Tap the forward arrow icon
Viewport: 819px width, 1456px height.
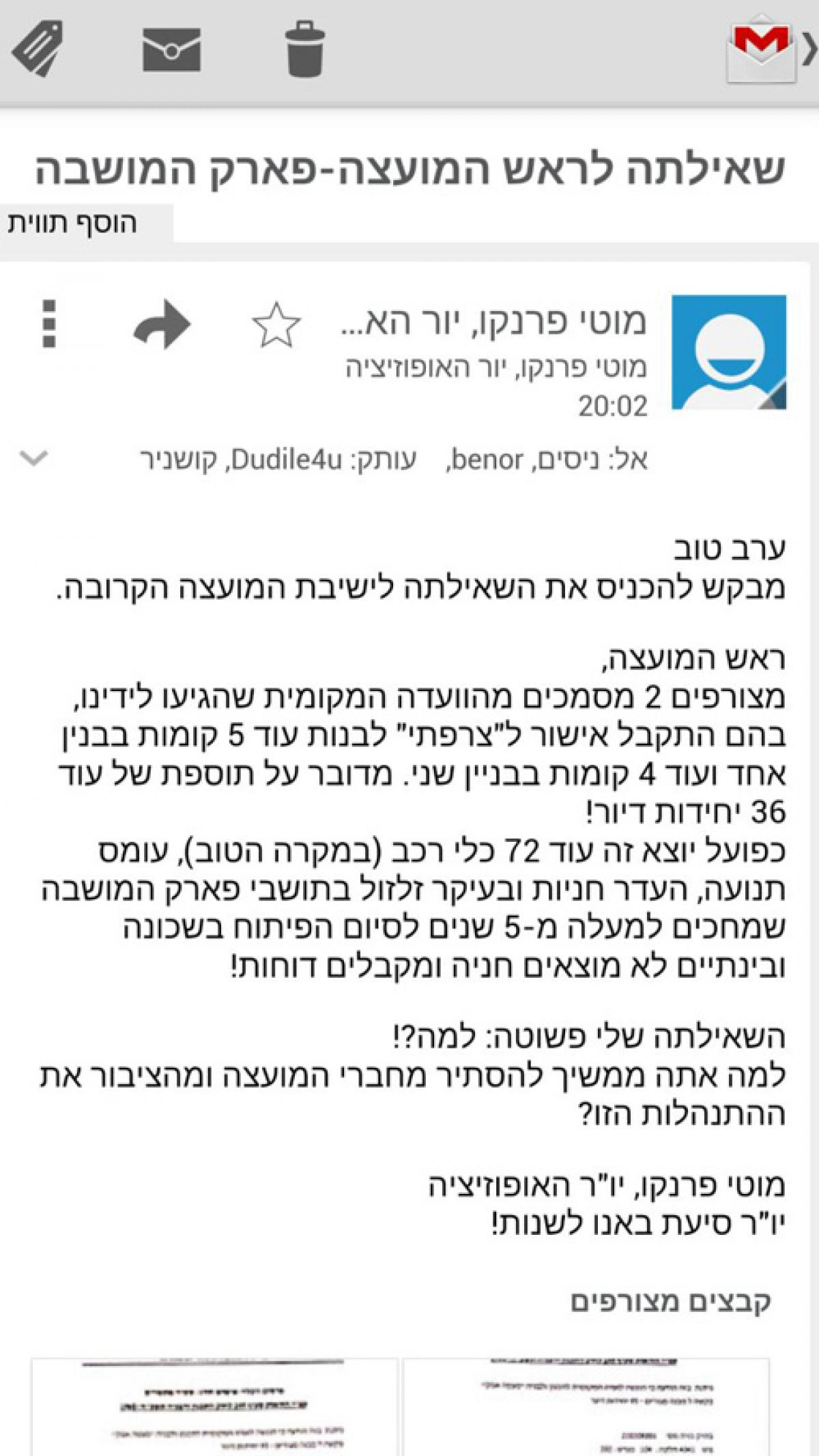pyautogui.click(x=162, y=325)
